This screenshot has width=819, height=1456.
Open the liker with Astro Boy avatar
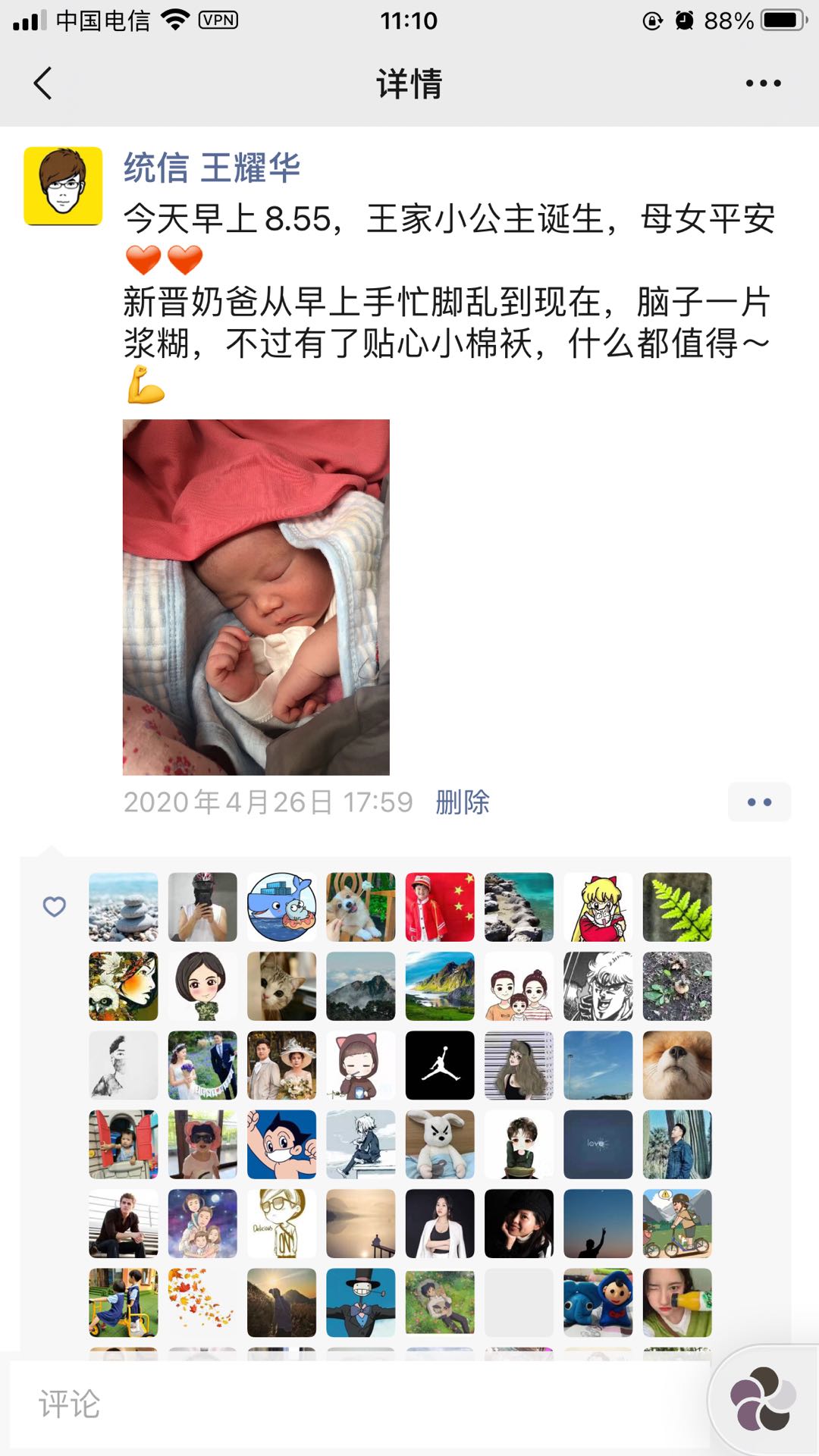click(281, 1144)
